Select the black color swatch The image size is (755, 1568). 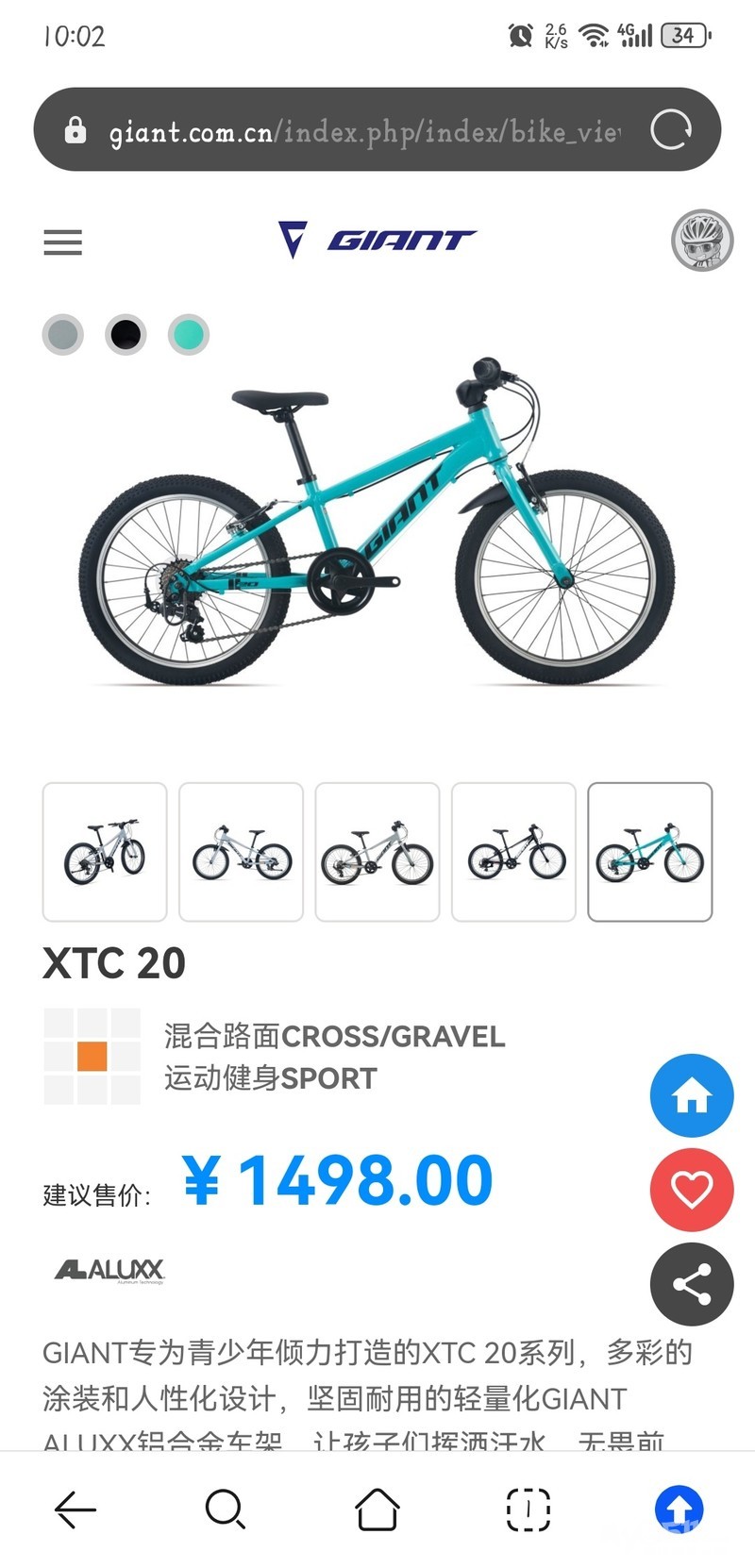pos(126,334)
